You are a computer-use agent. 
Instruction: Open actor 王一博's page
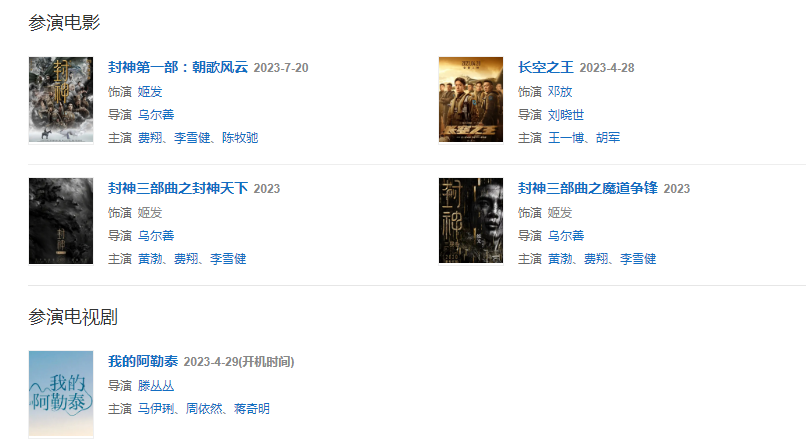point(566,138)
